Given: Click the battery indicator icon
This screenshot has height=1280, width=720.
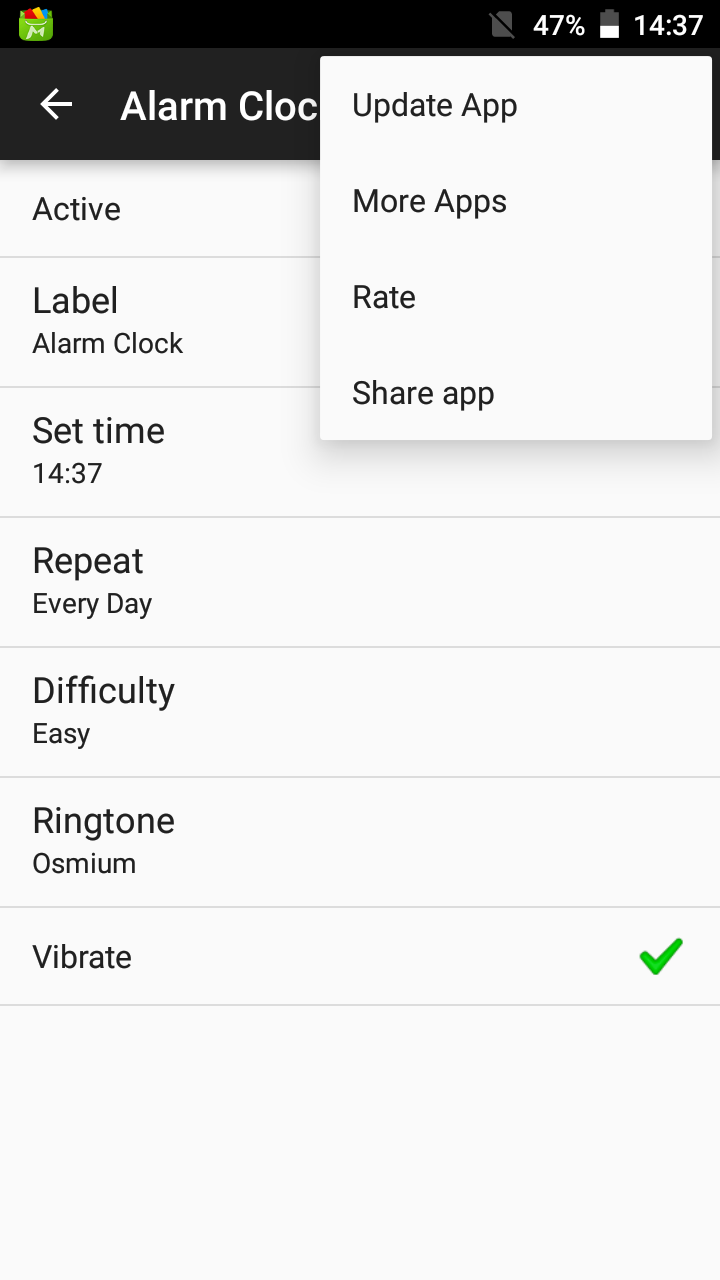Looking at the screenshot, I should [x=610, y=24].
